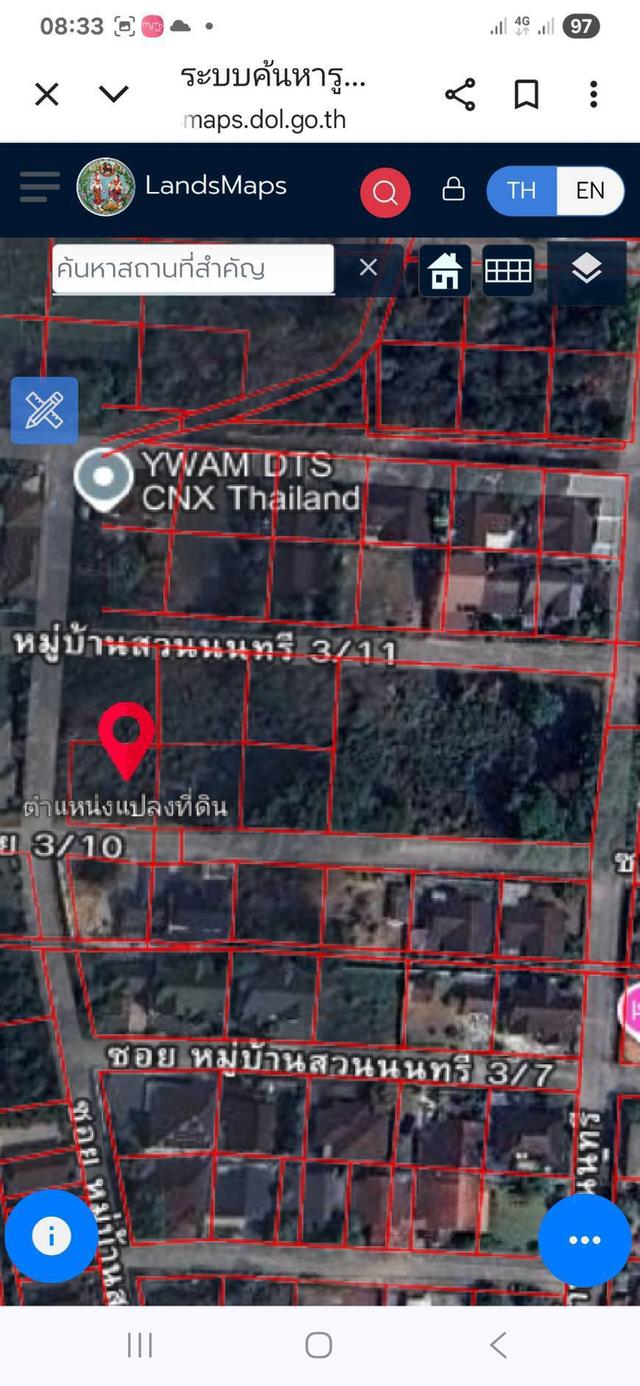Open the browser overflow menu
The width and height of the screenshot is (640, 1386).
[593, 95]
